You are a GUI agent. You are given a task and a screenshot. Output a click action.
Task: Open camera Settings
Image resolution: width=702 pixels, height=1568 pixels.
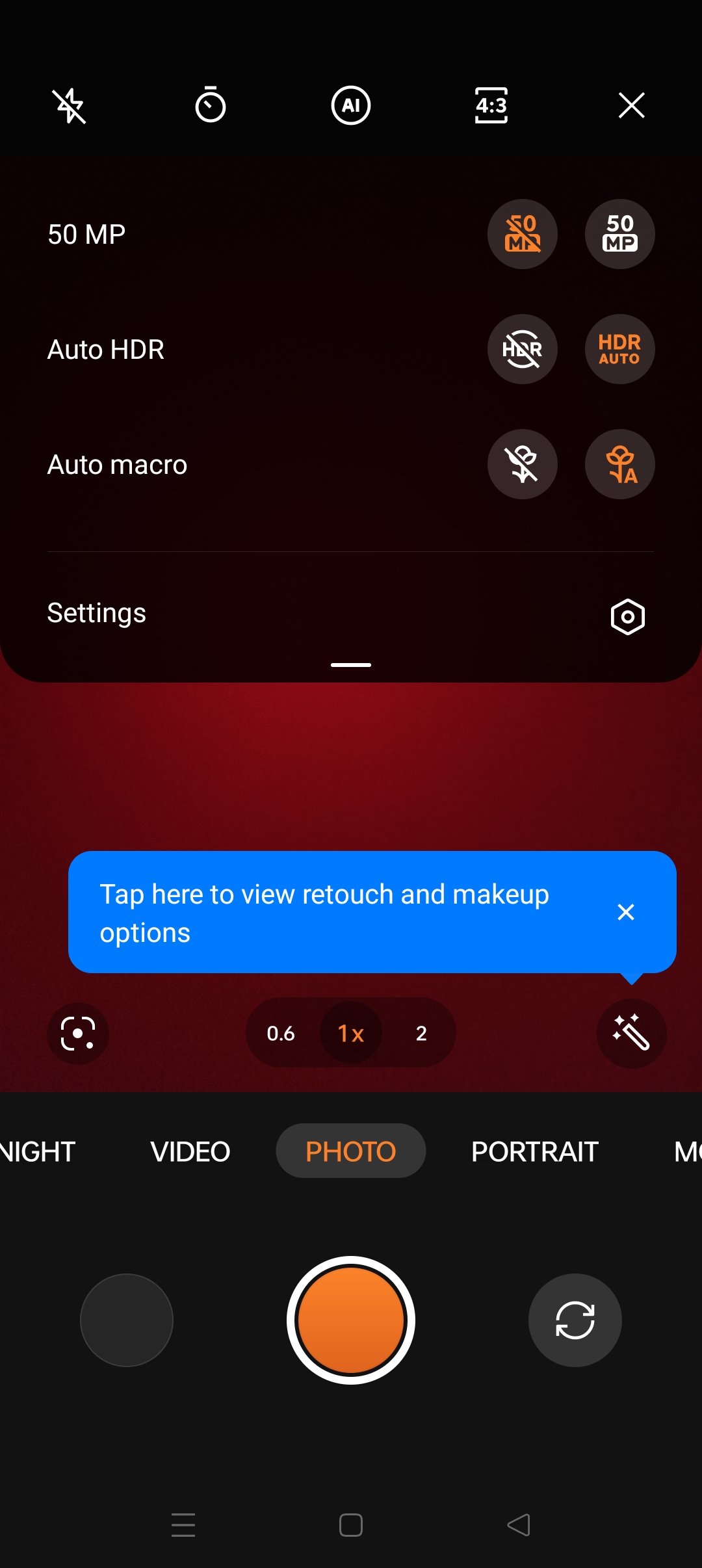coord(351,614)
